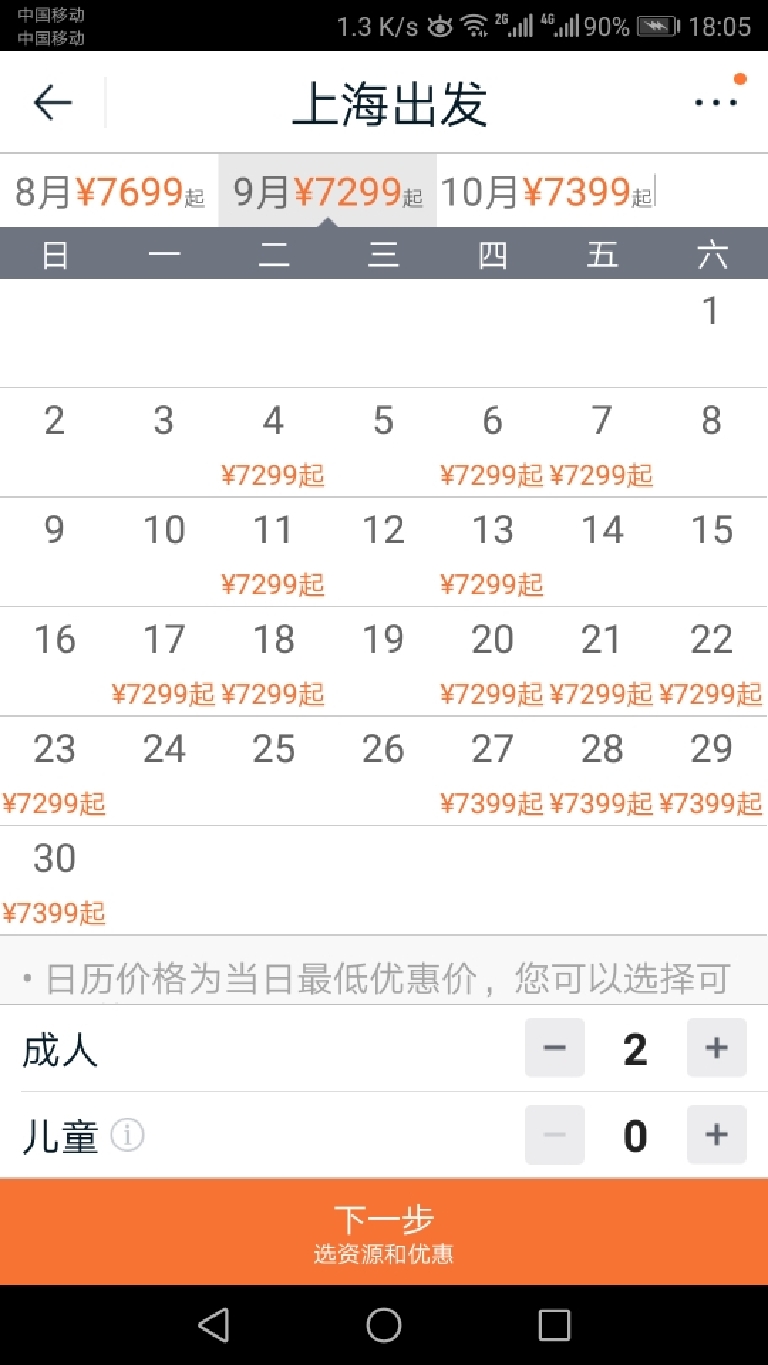The height and width of the screenshot is (1365, 768).
Task: Increase the 儿童 child count
Action: click(x=716, y=1135)
